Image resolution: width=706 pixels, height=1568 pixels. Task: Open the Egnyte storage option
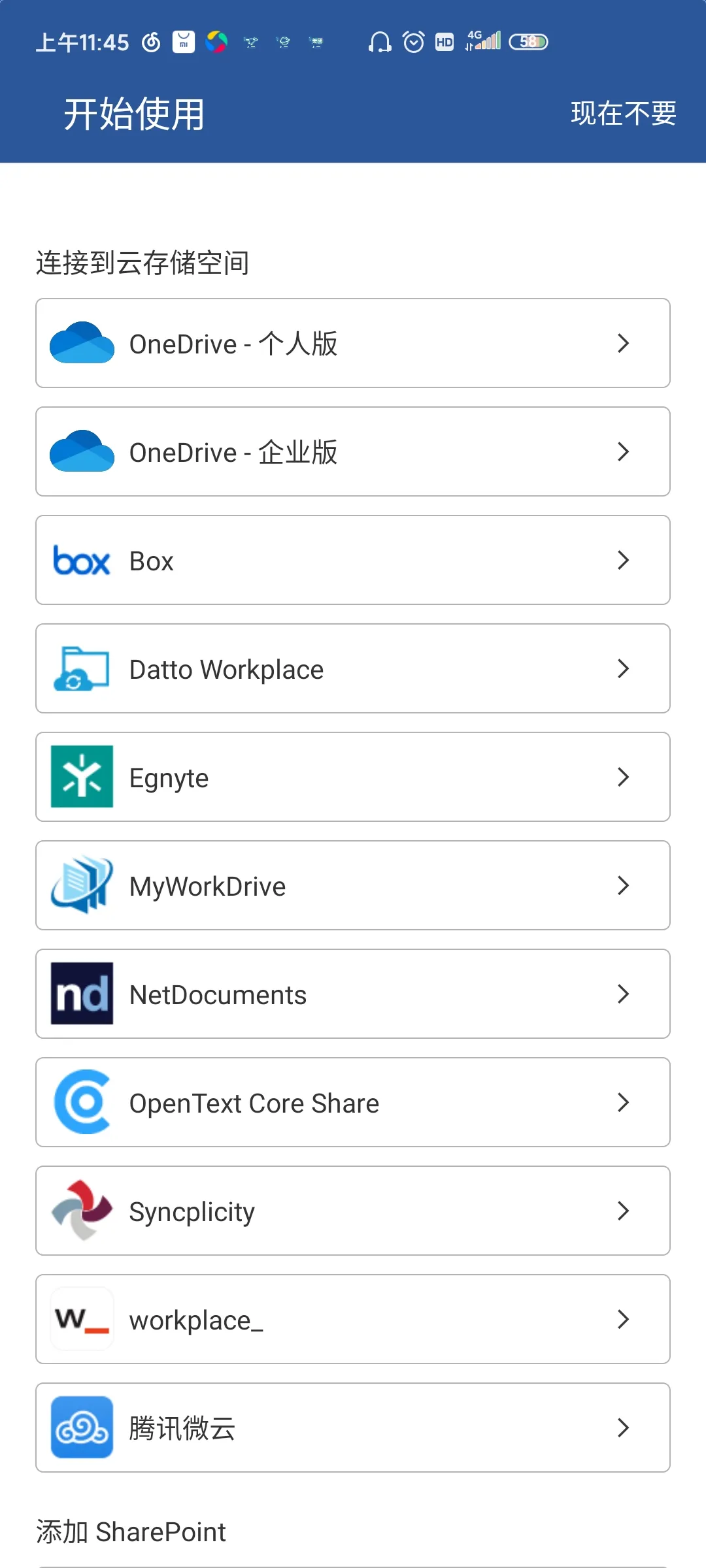click(x=353, y=777)
